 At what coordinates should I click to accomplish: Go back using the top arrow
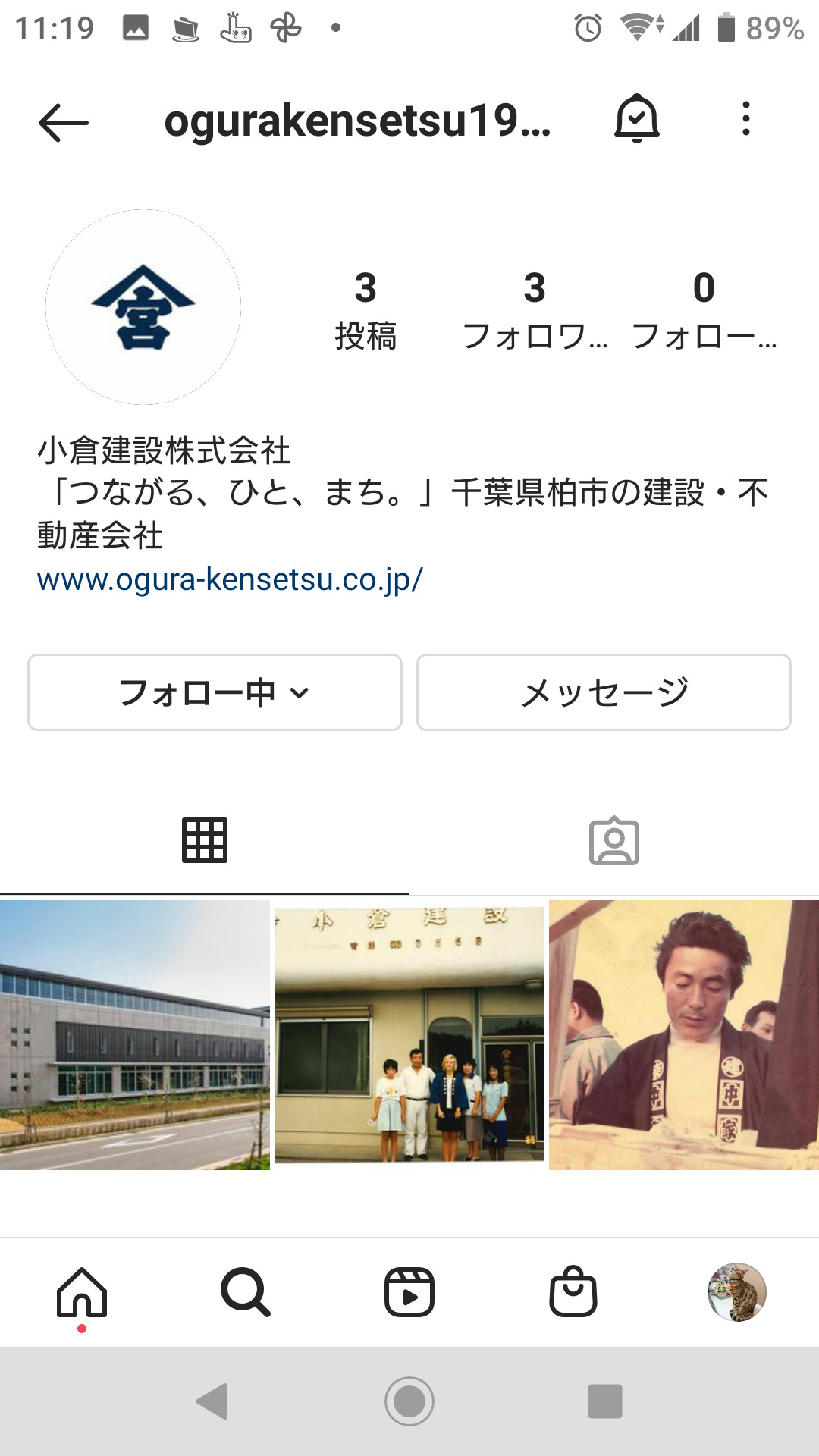pos(64,122)
